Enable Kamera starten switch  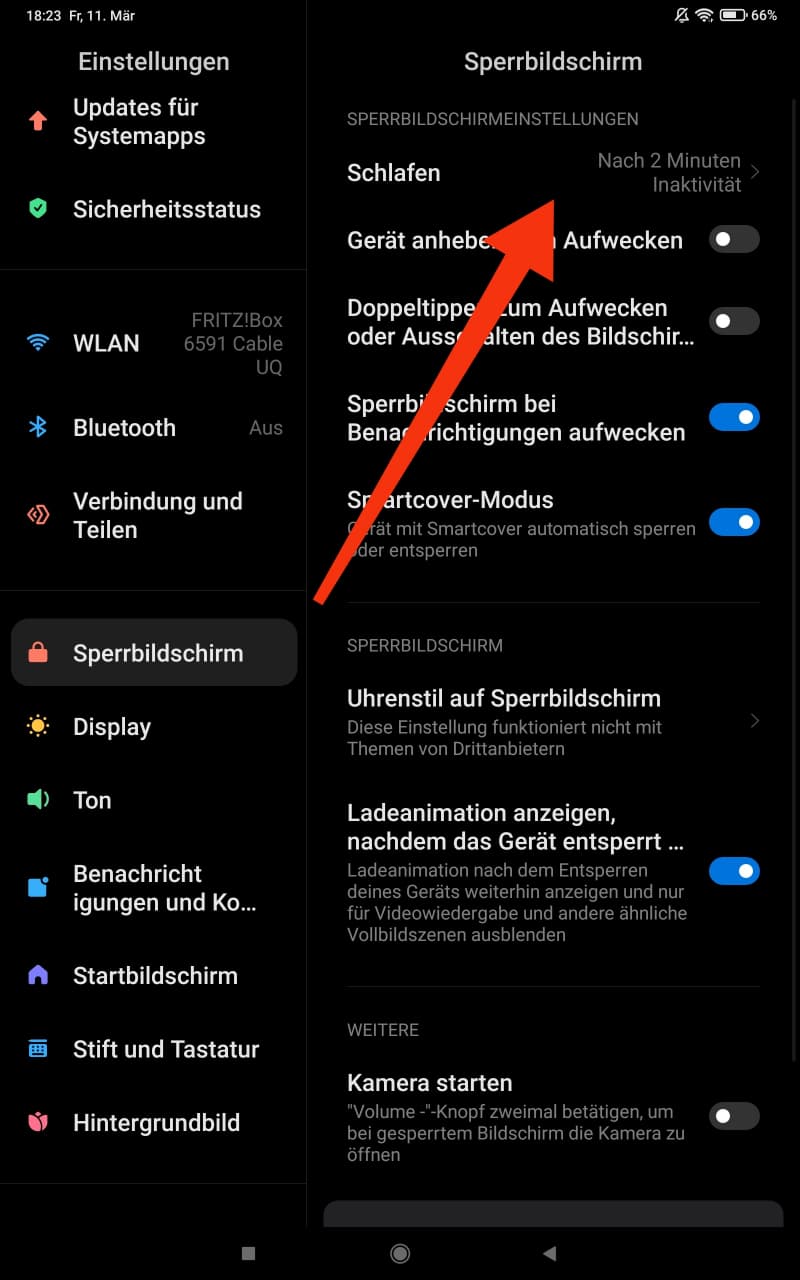point(734,1116)
